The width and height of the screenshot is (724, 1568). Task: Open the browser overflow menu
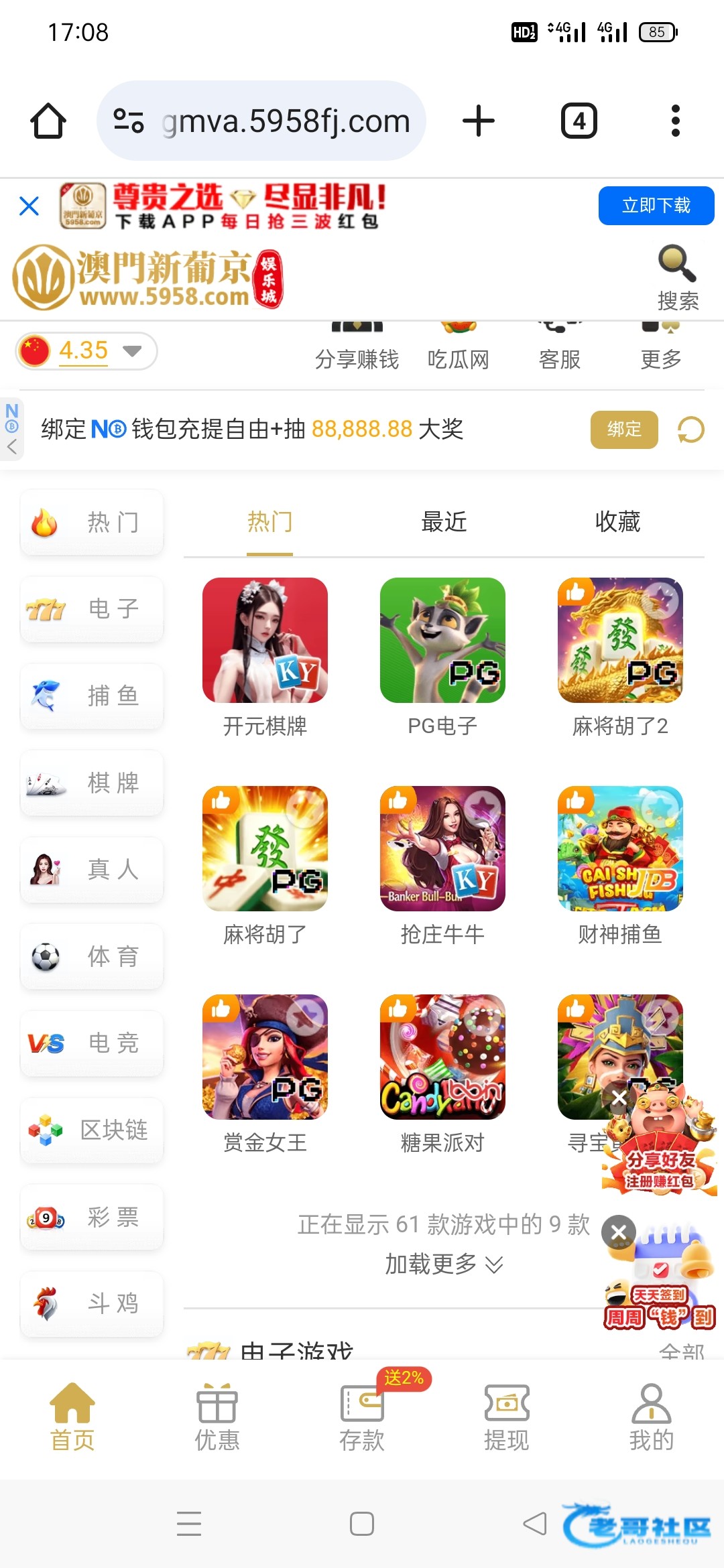(675, 121)
